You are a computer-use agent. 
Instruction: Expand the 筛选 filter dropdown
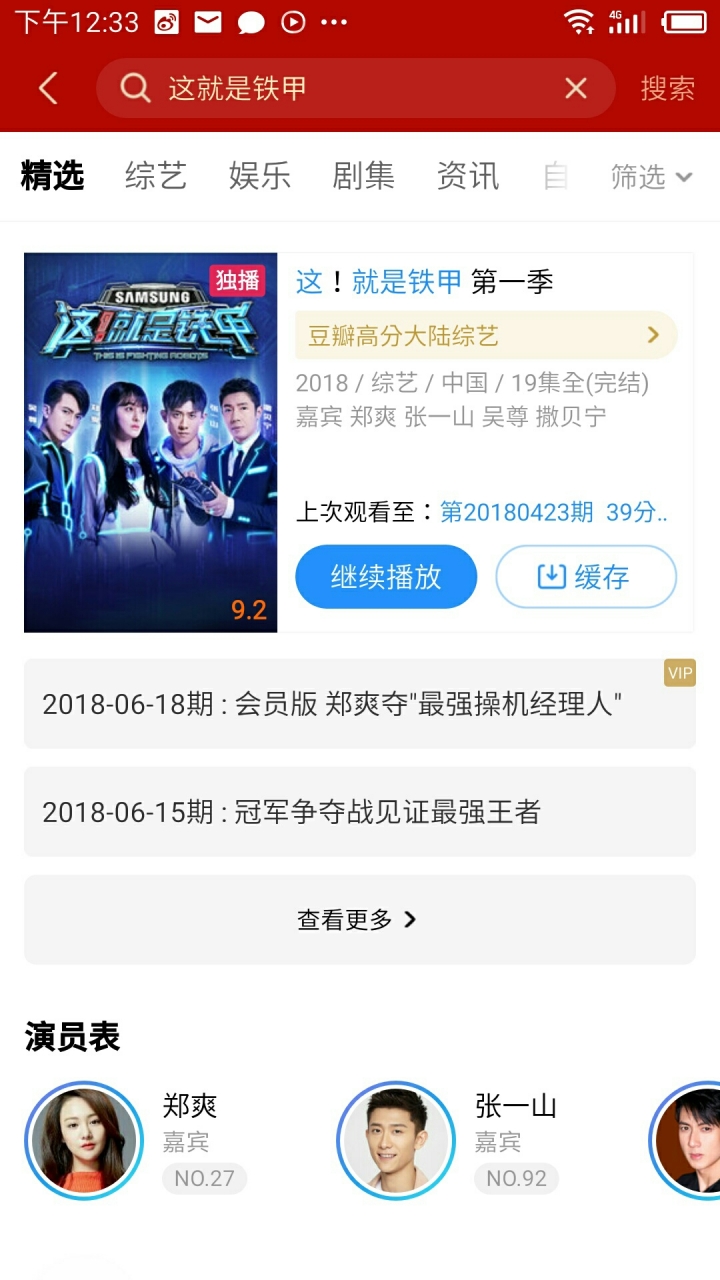[651, 177]
